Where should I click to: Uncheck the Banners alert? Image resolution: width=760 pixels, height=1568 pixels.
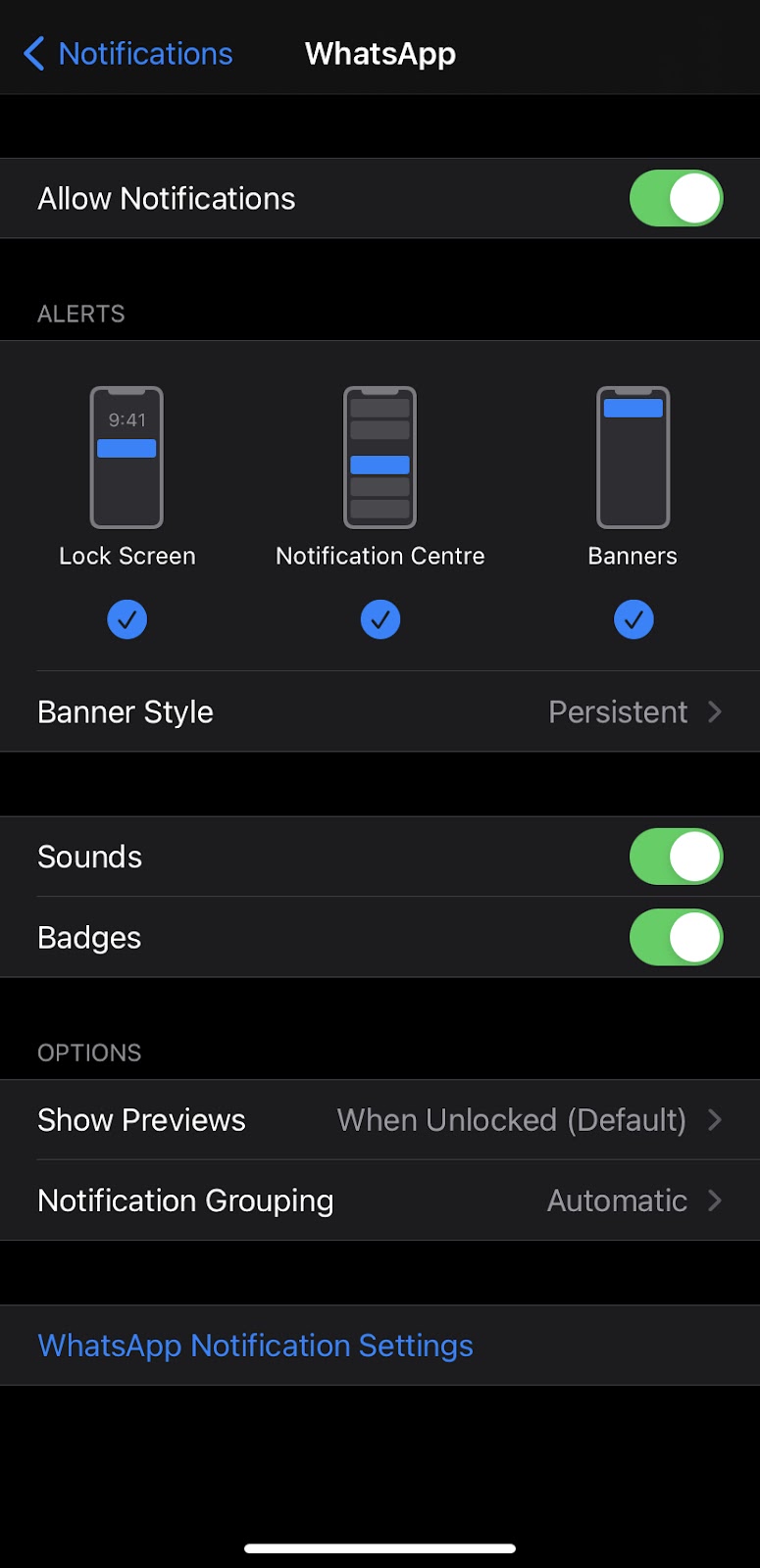click(633, 619)
